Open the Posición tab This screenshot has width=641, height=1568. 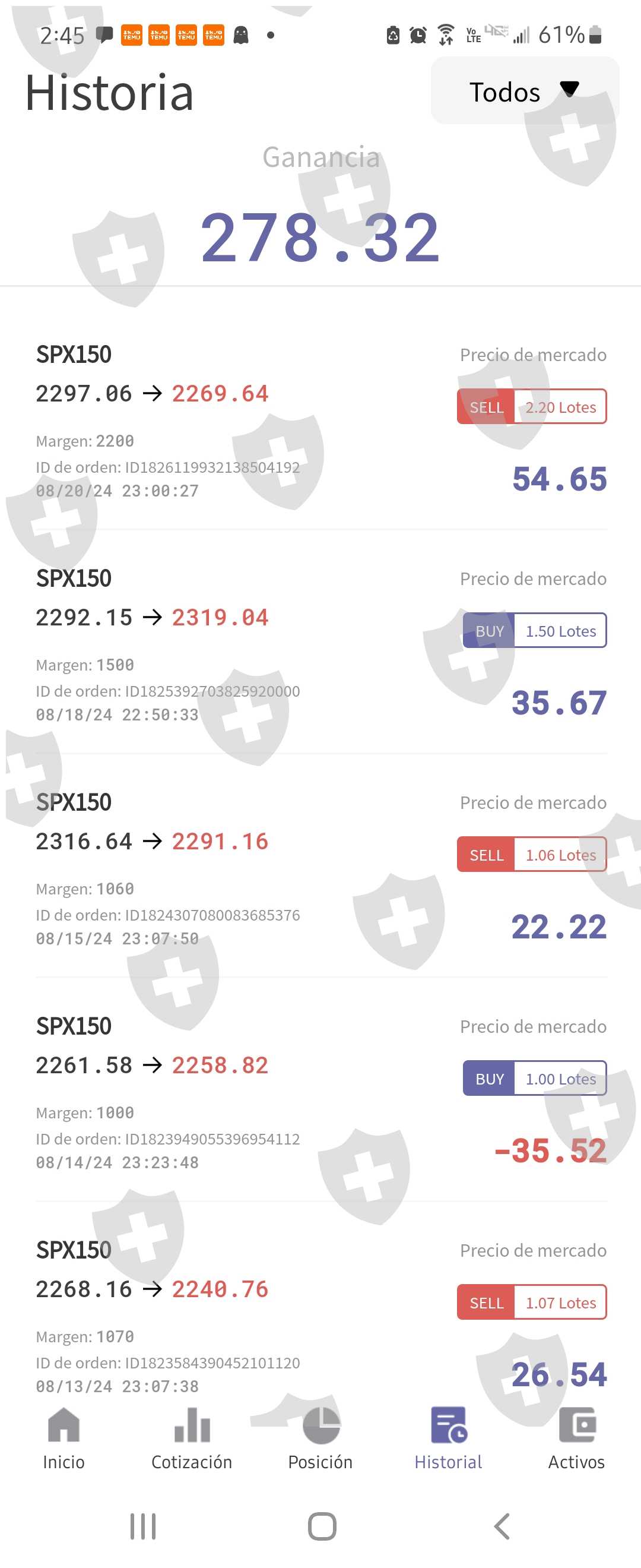coord(320,1439)
